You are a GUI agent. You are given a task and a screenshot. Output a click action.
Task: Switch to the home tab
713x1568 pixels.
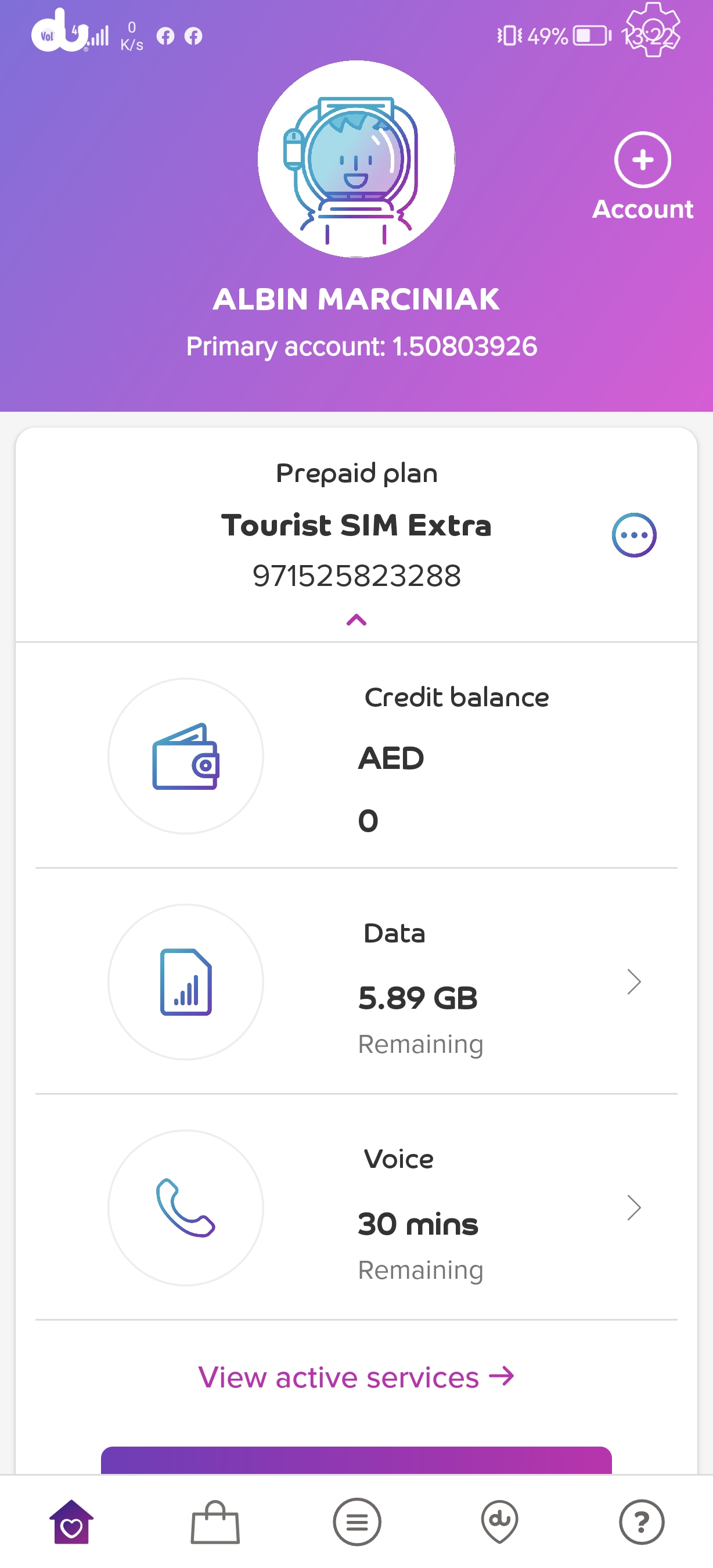(72, 1522)
